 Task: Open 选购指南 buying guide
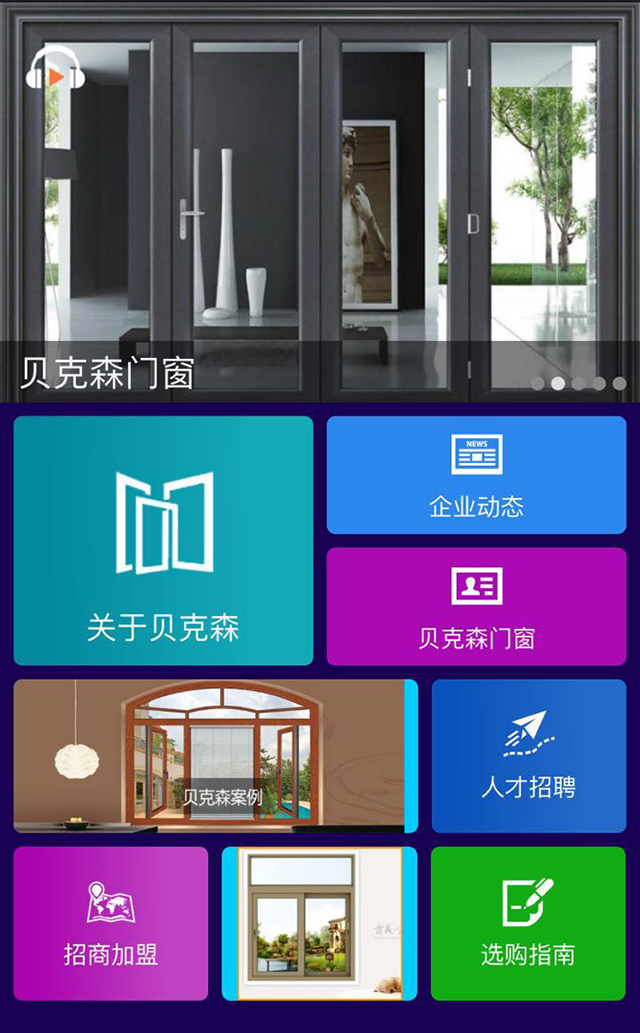[528, 923]
